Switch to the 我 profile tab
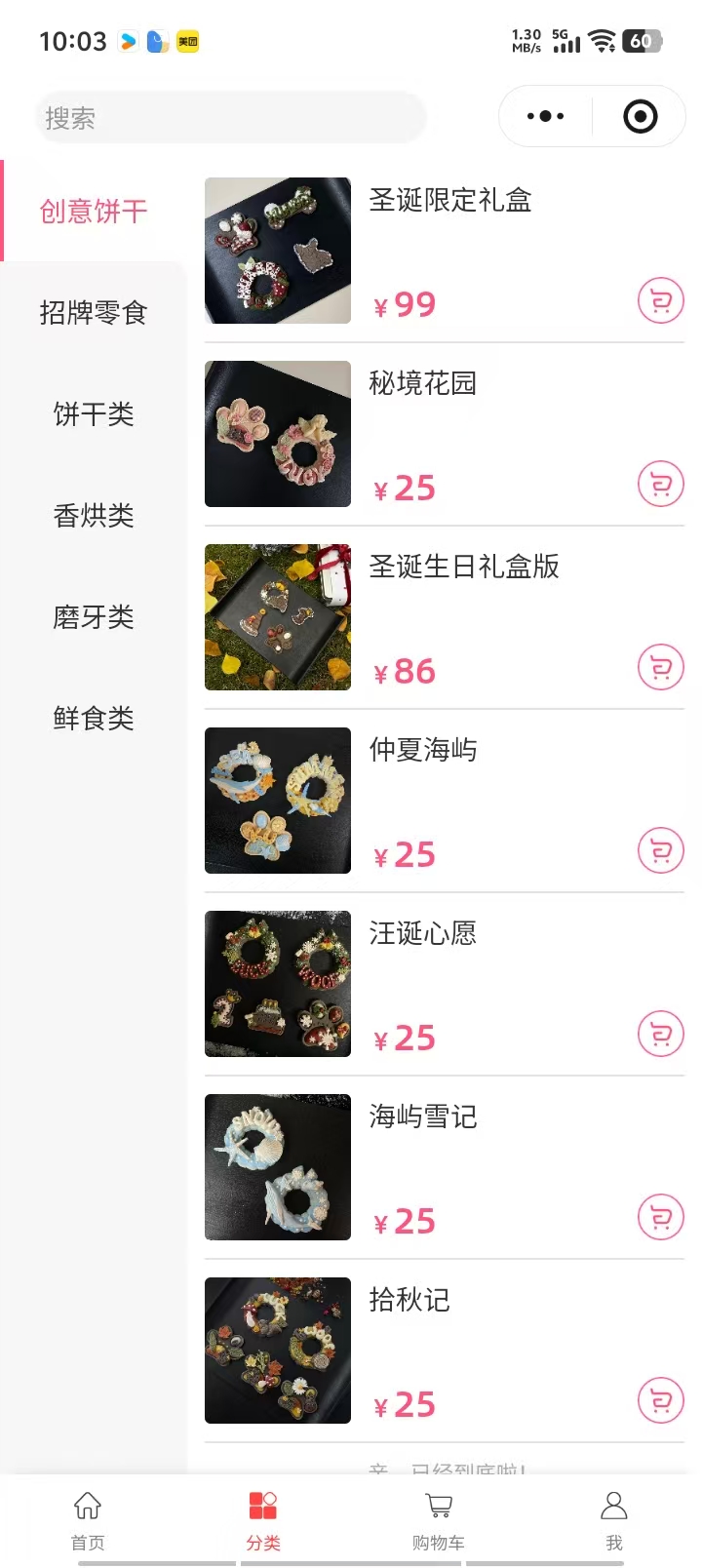702x1568 pixels. pos(614,1519)
